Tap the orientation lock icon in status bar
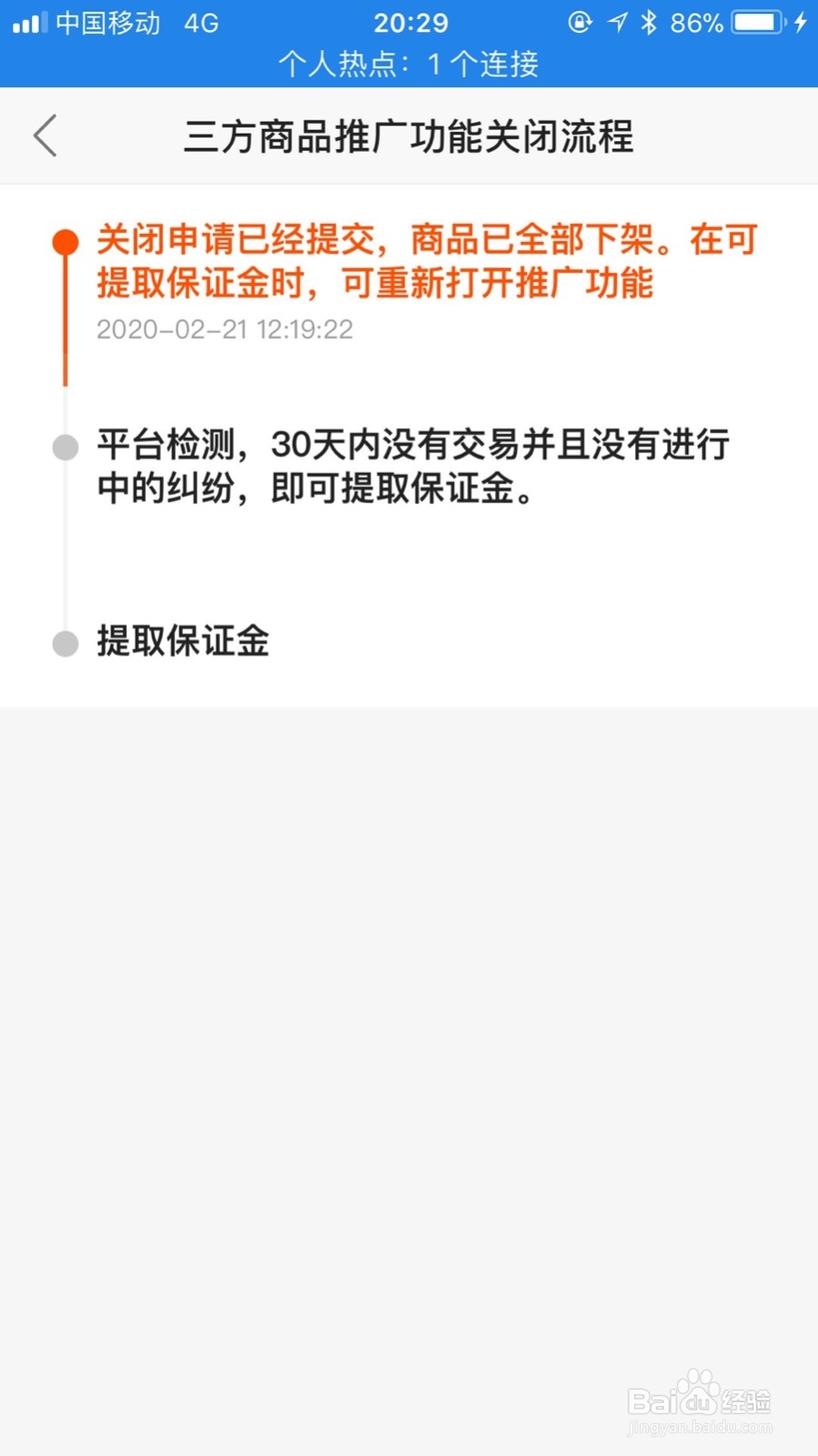 (x=581, y=20)
